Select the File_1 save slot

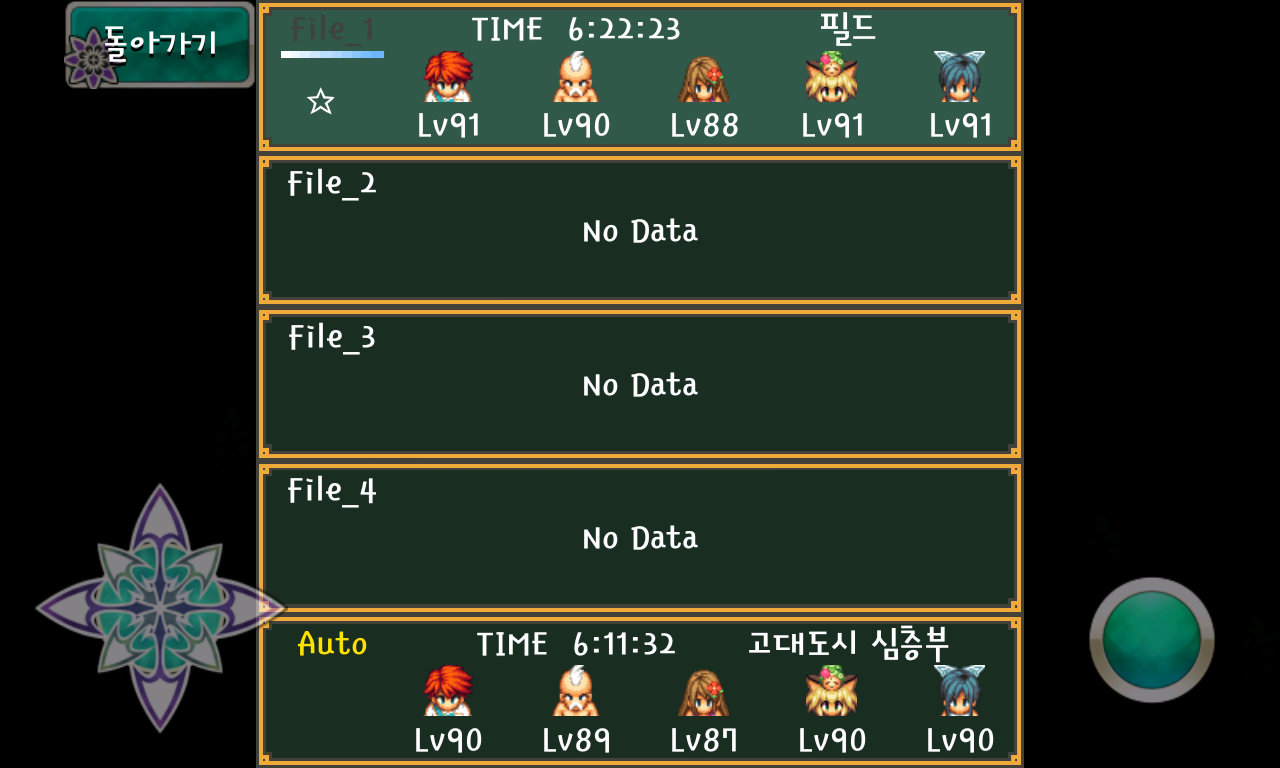click(640, 77)
